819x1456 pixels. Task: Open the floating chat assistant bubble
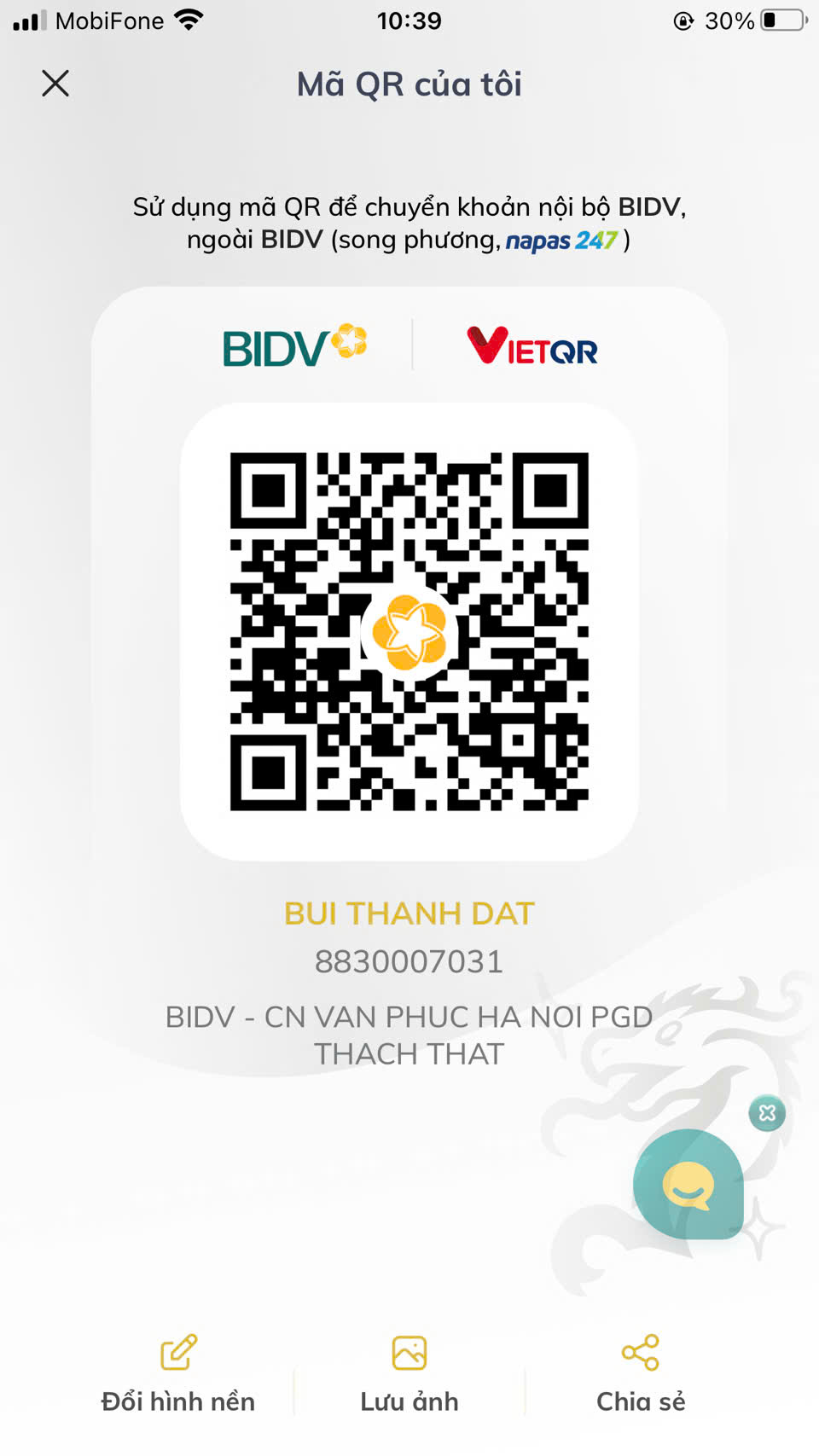688,1184
